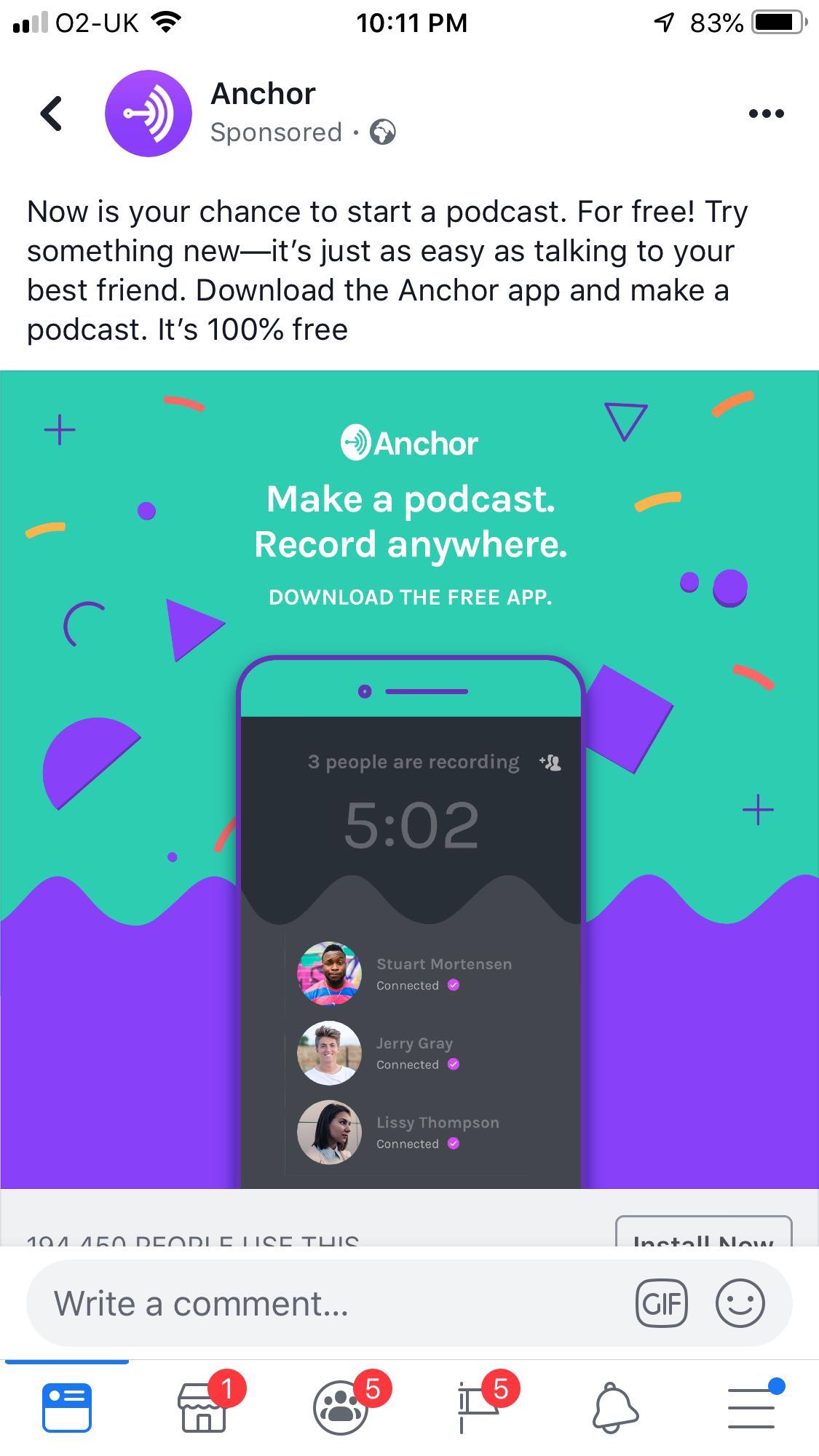Viewport: 819px width, 1456px height.
Task: Open the Groups tab
Action: [x=340, y=1407]
